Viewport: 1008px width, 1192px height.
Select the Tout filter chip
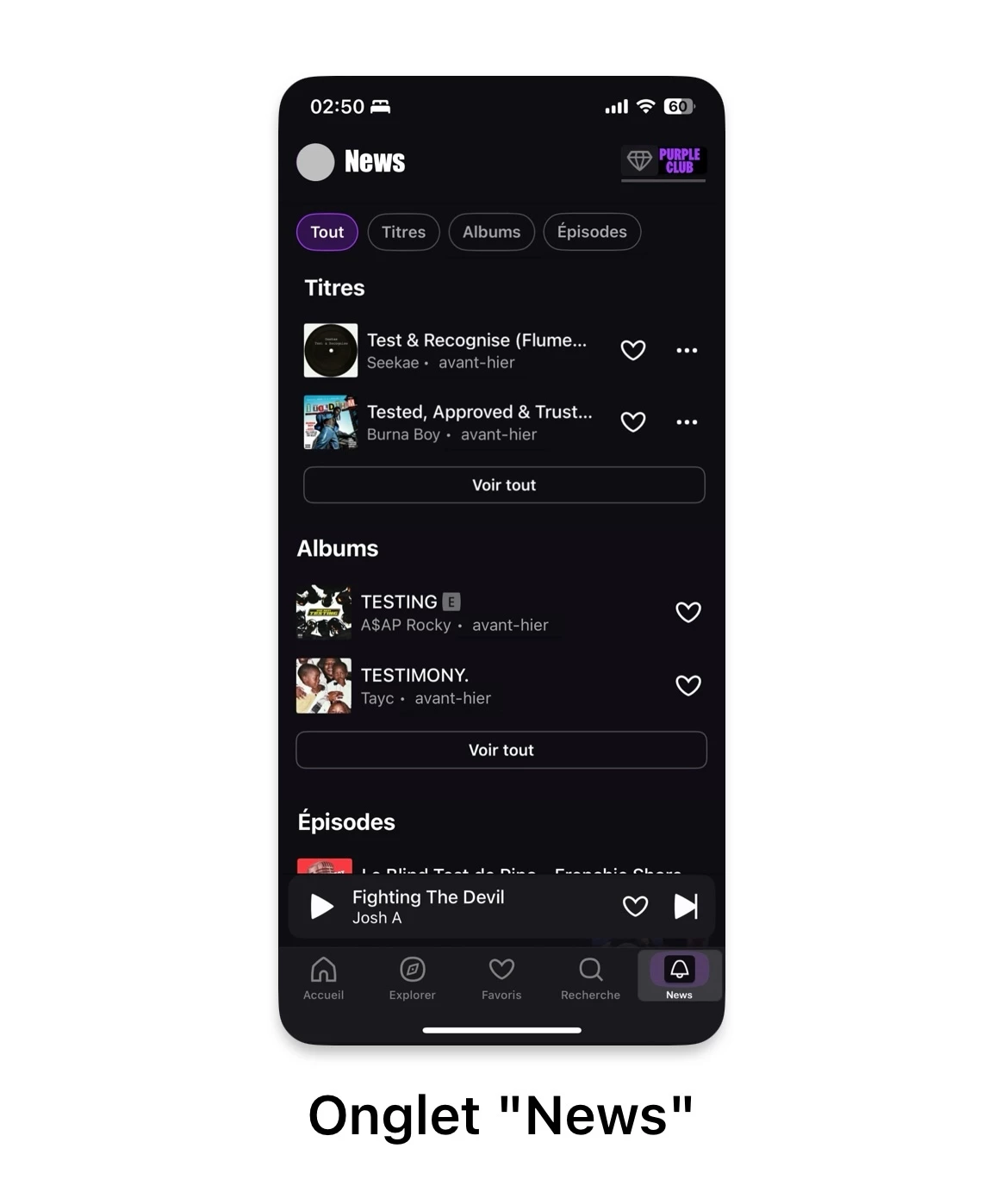(327, 232)
